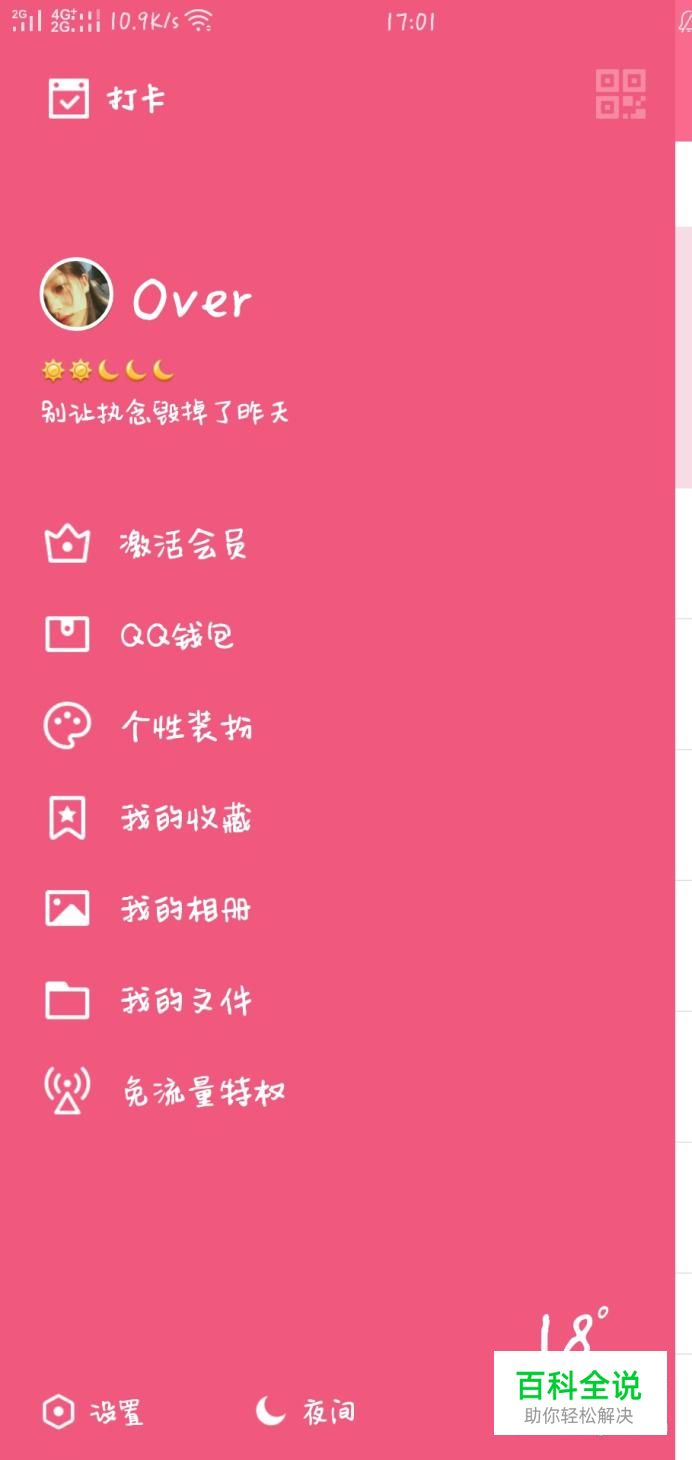The height and width of the screenshot is (1460, 692).
Task: View the sun and moon level icons
Action: (108, 371)
